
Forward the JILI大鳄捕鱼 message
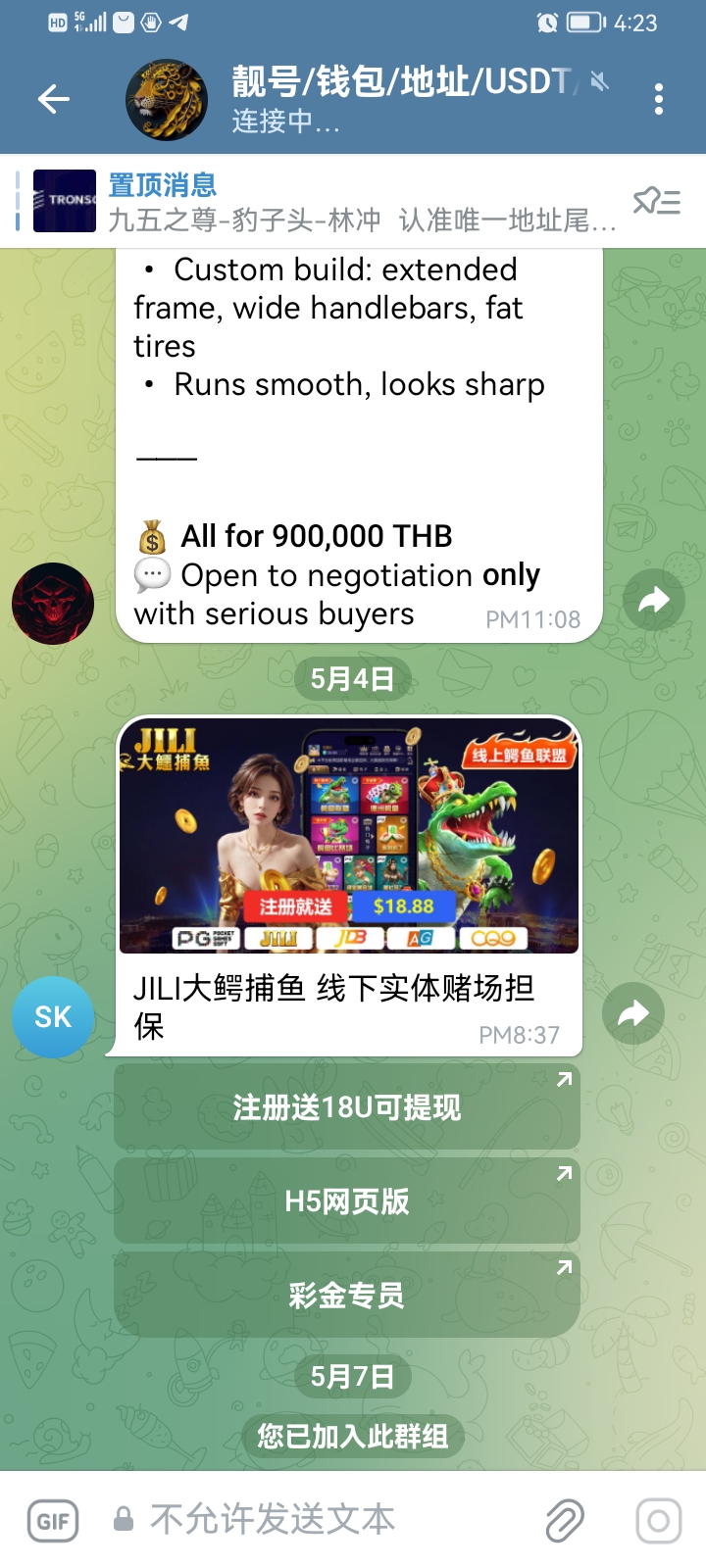pyautogui.click(x=633, y=1012)
